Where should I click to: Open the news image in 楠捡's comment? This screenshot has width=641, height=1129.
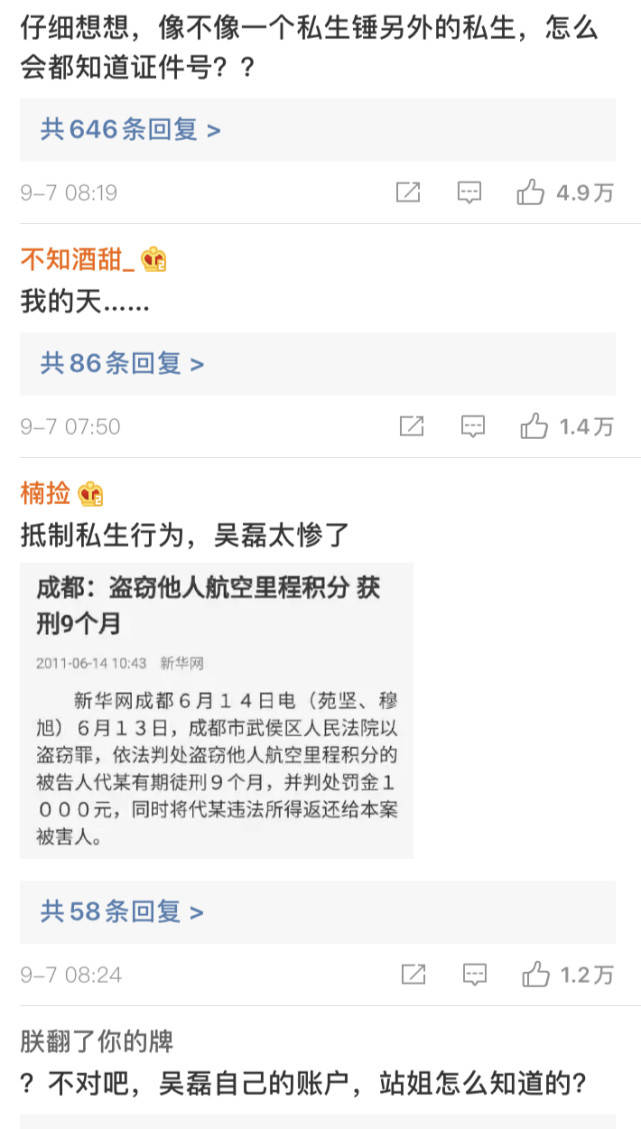coord(216,710)
